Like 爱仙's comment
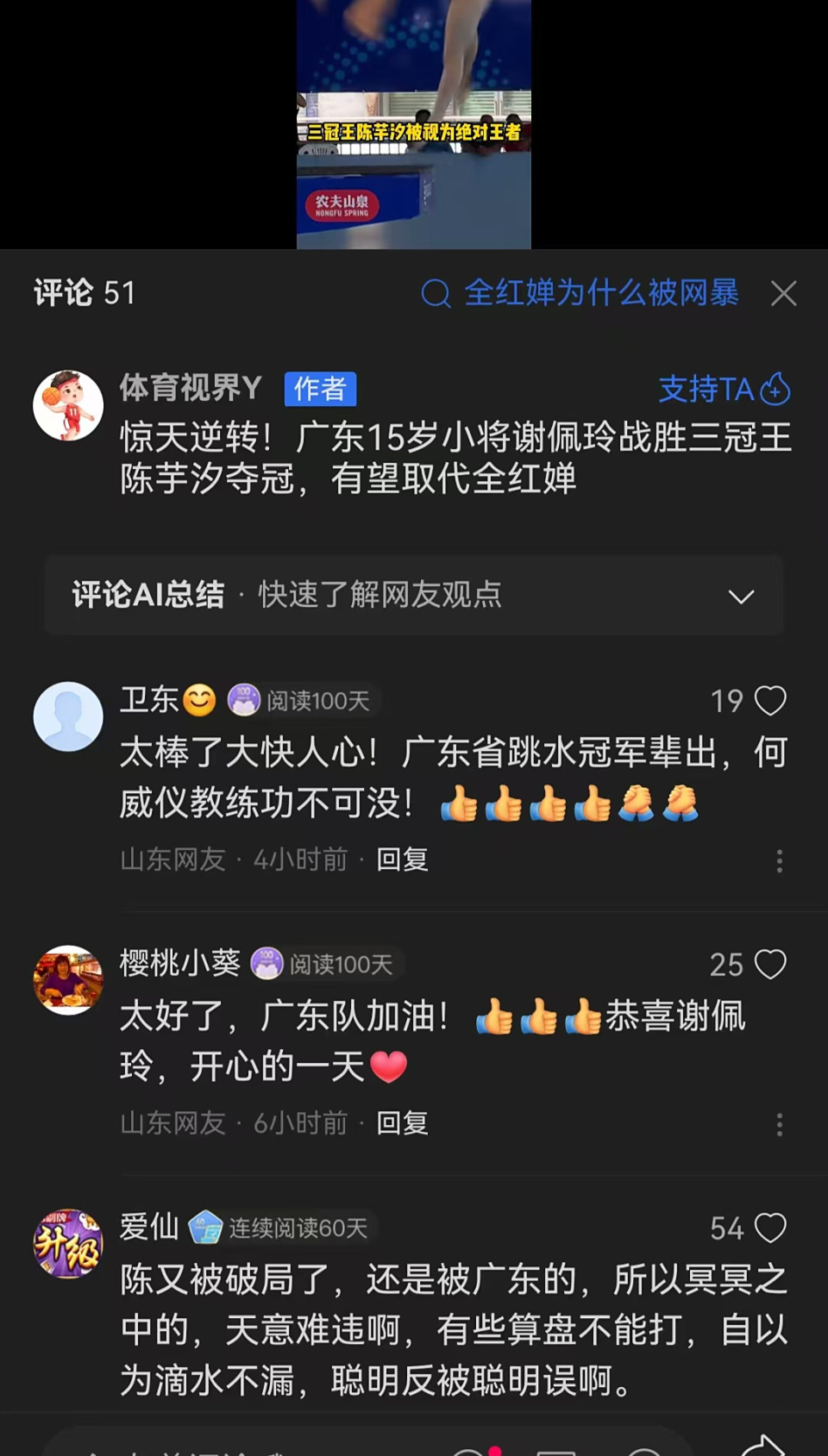Viewport: 828px width, 1456px height. click(x=770, y=1228)
